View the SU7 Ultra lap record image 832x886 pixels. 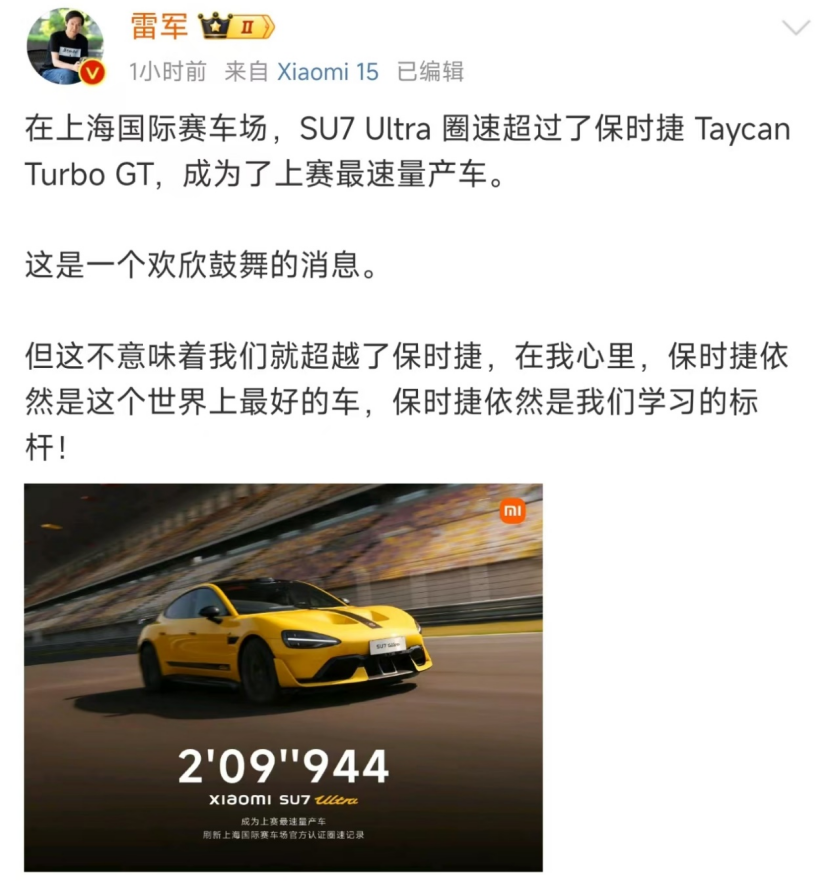pos(283,677)
